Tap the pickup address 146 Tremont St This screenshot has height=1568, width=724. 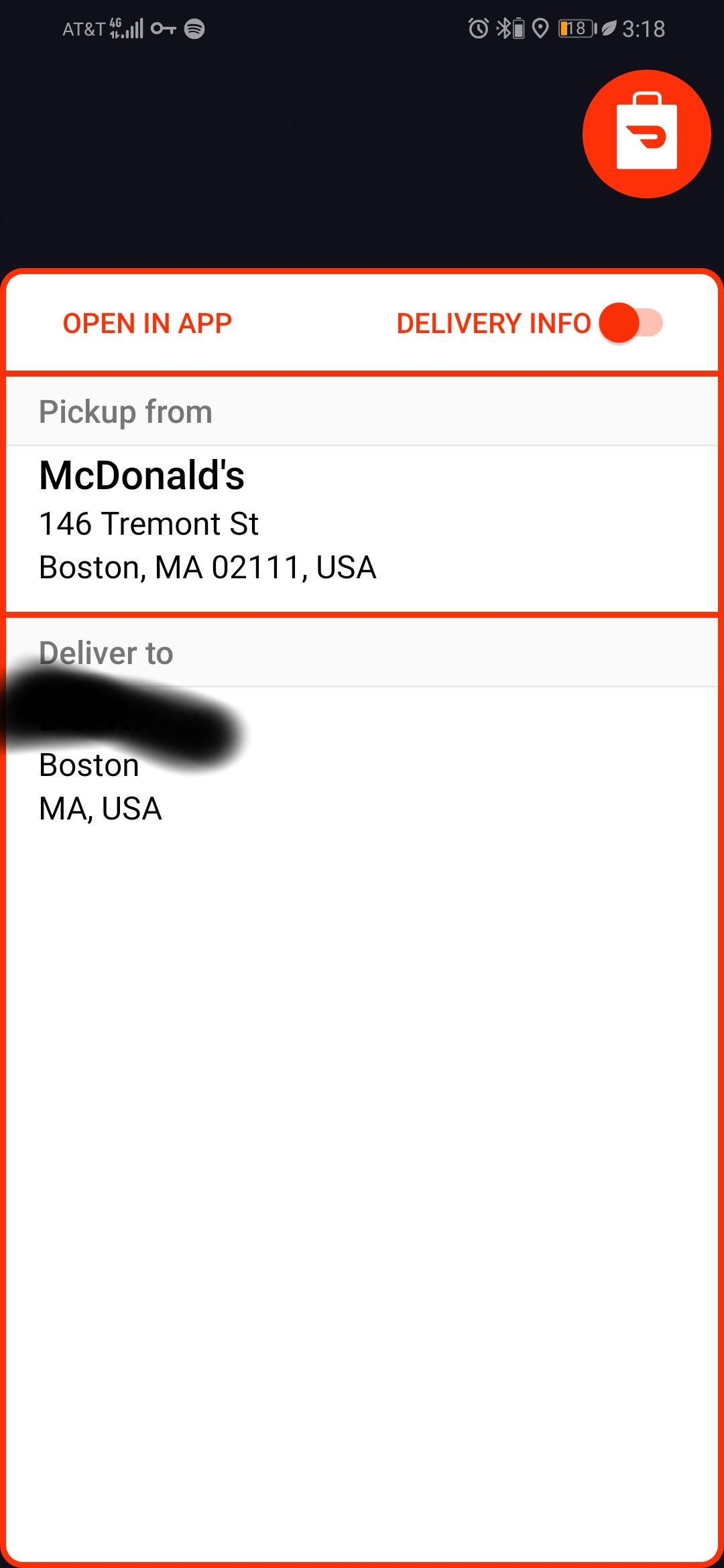point(149,525)
